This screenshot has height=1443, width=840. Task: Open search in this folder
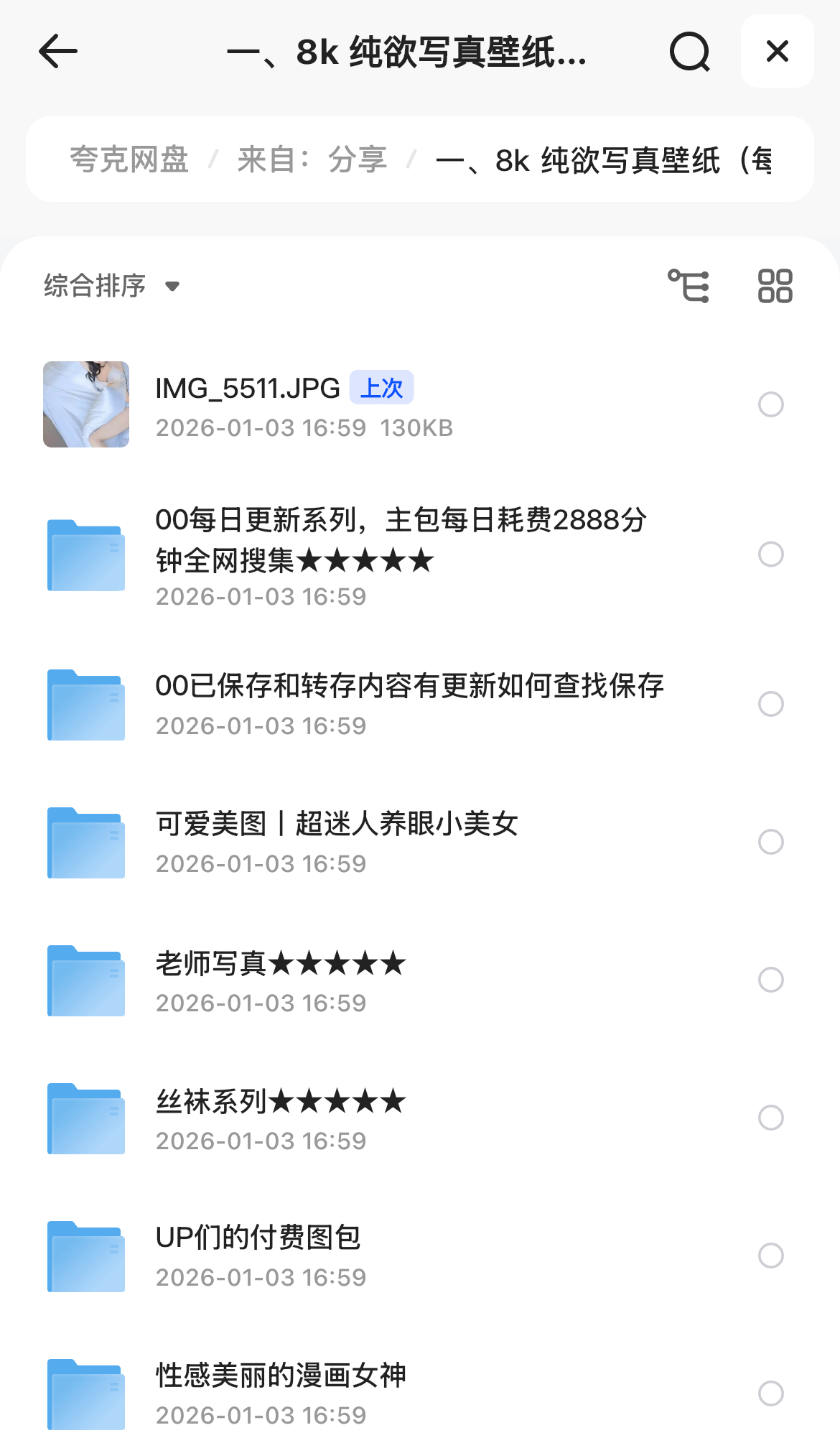pyautogui.click(x=689, y=52)
